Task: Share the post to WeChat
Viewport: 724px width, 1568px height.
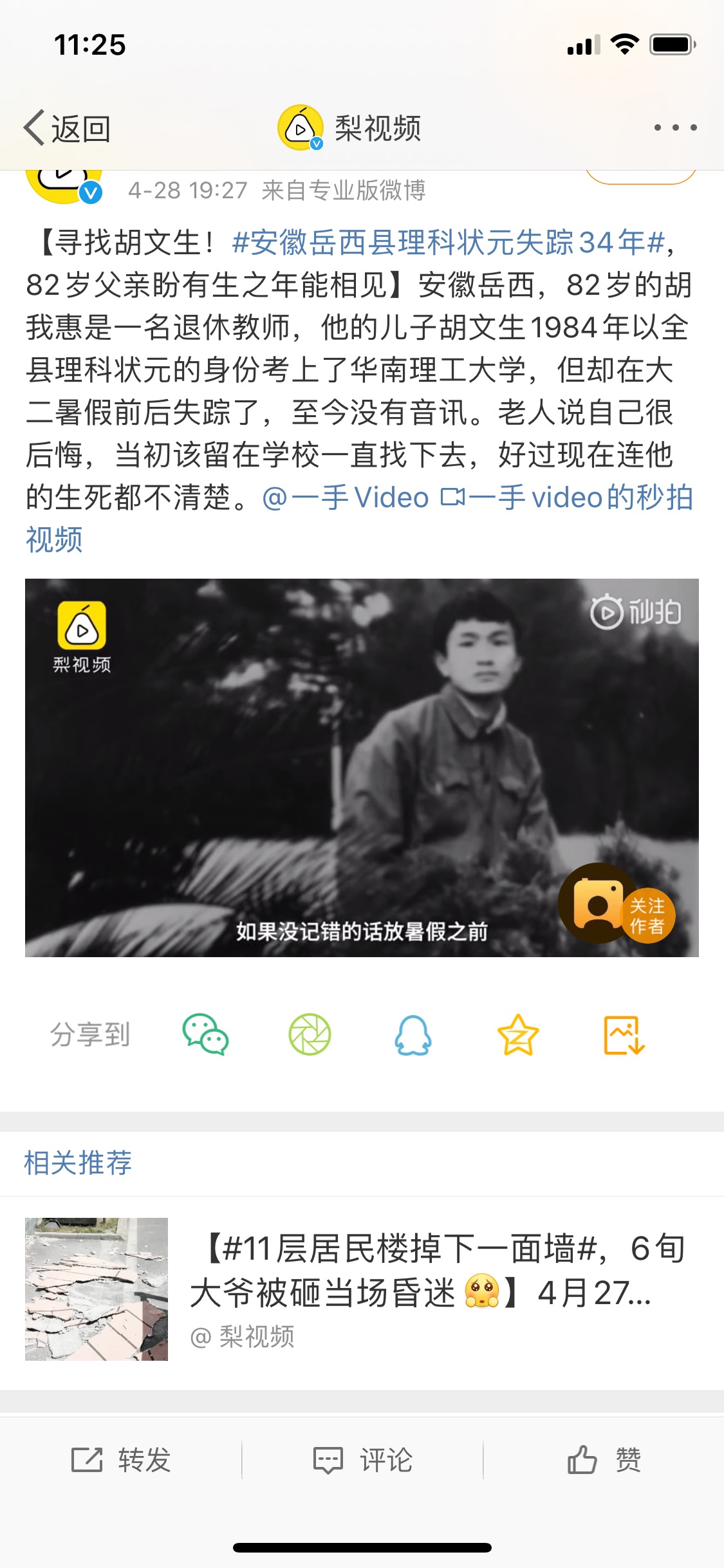Action: [x=205, y=1034]
